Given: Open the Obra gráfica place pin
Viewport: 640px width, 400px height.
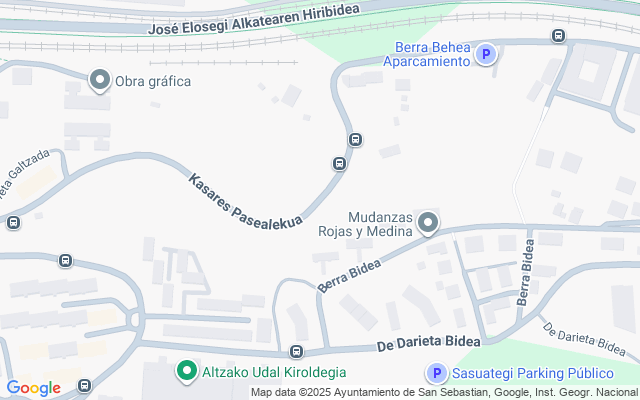Looking at the screenshot, I should tap(100, 80).
